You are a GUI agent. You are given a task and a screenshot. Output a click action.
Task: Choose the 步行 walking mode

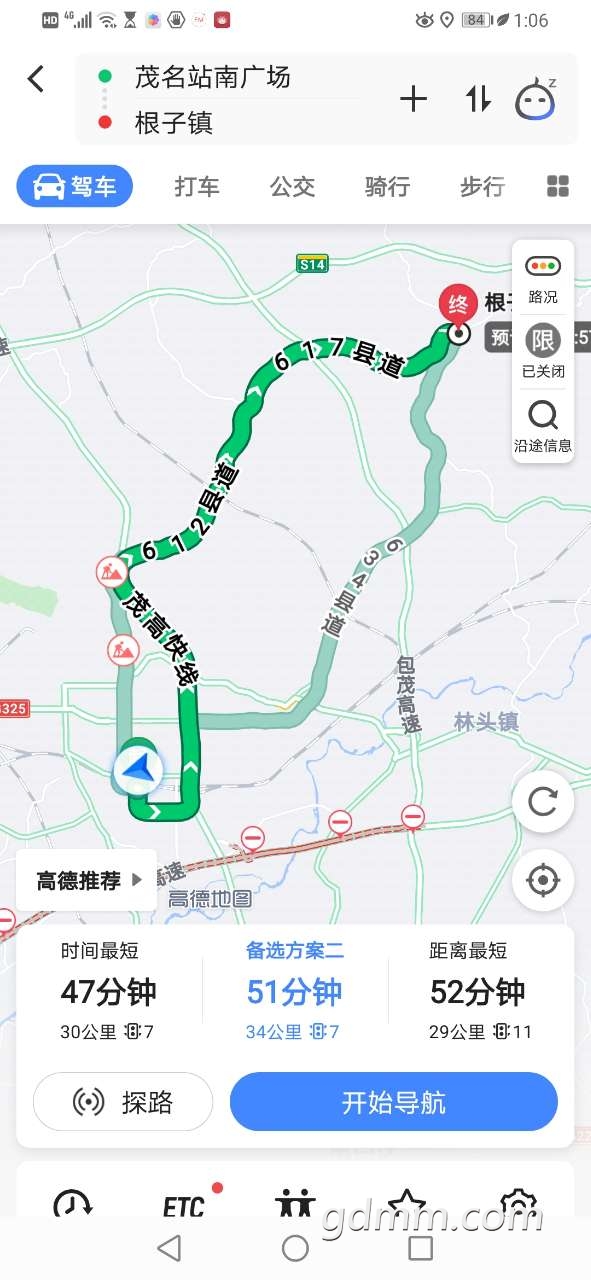tap(482, 186)
